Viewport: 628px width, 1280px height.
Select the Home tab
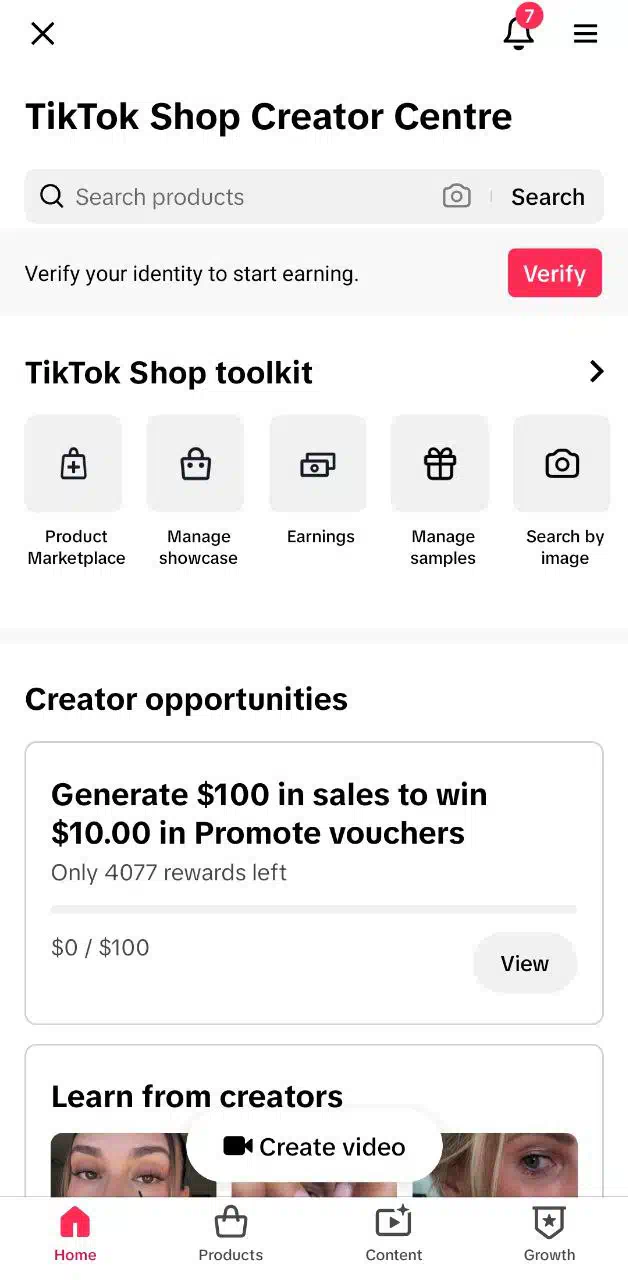[75, 1234]
